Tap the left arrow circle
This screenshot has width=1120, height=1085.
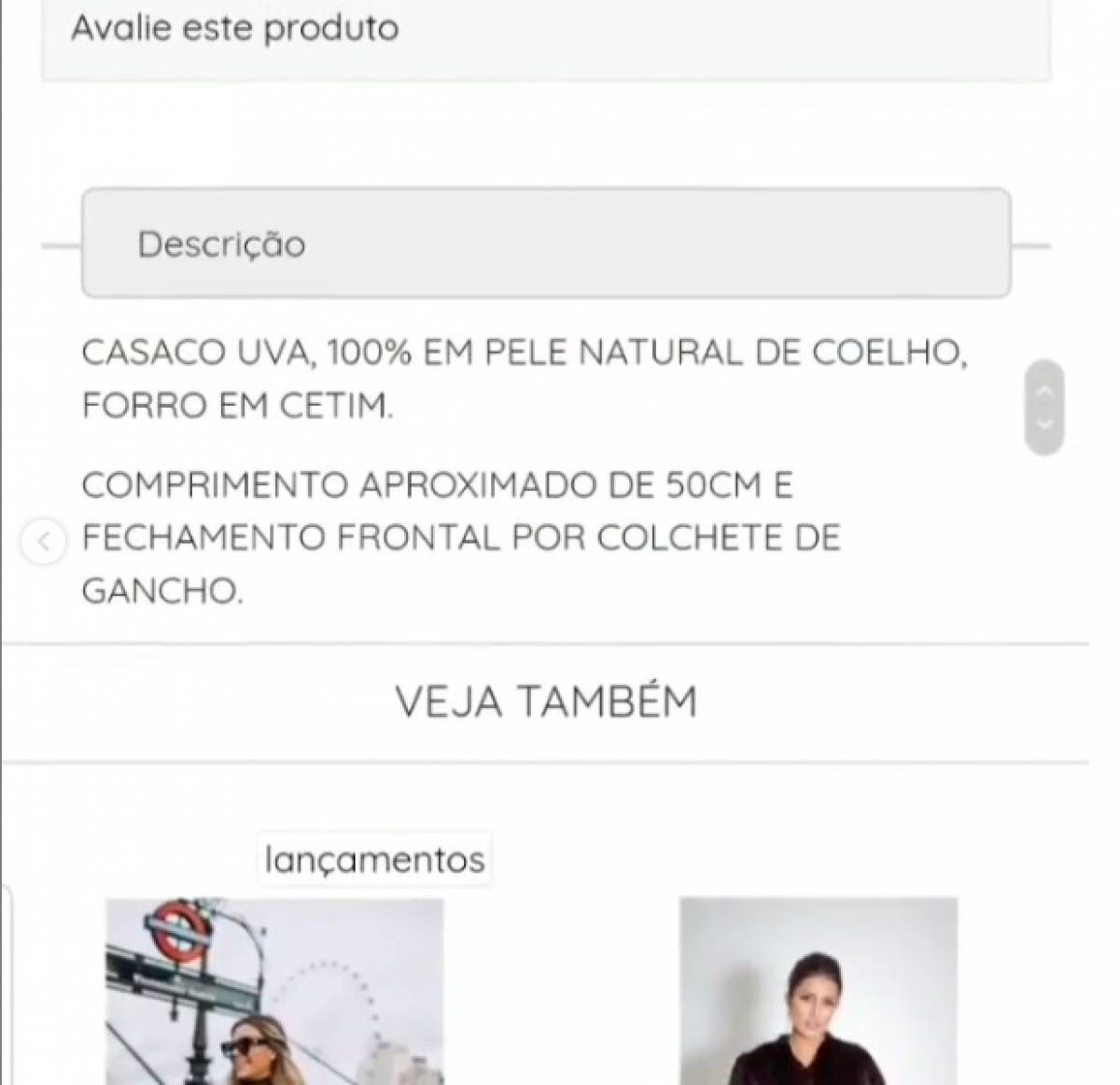coord(43,541)
